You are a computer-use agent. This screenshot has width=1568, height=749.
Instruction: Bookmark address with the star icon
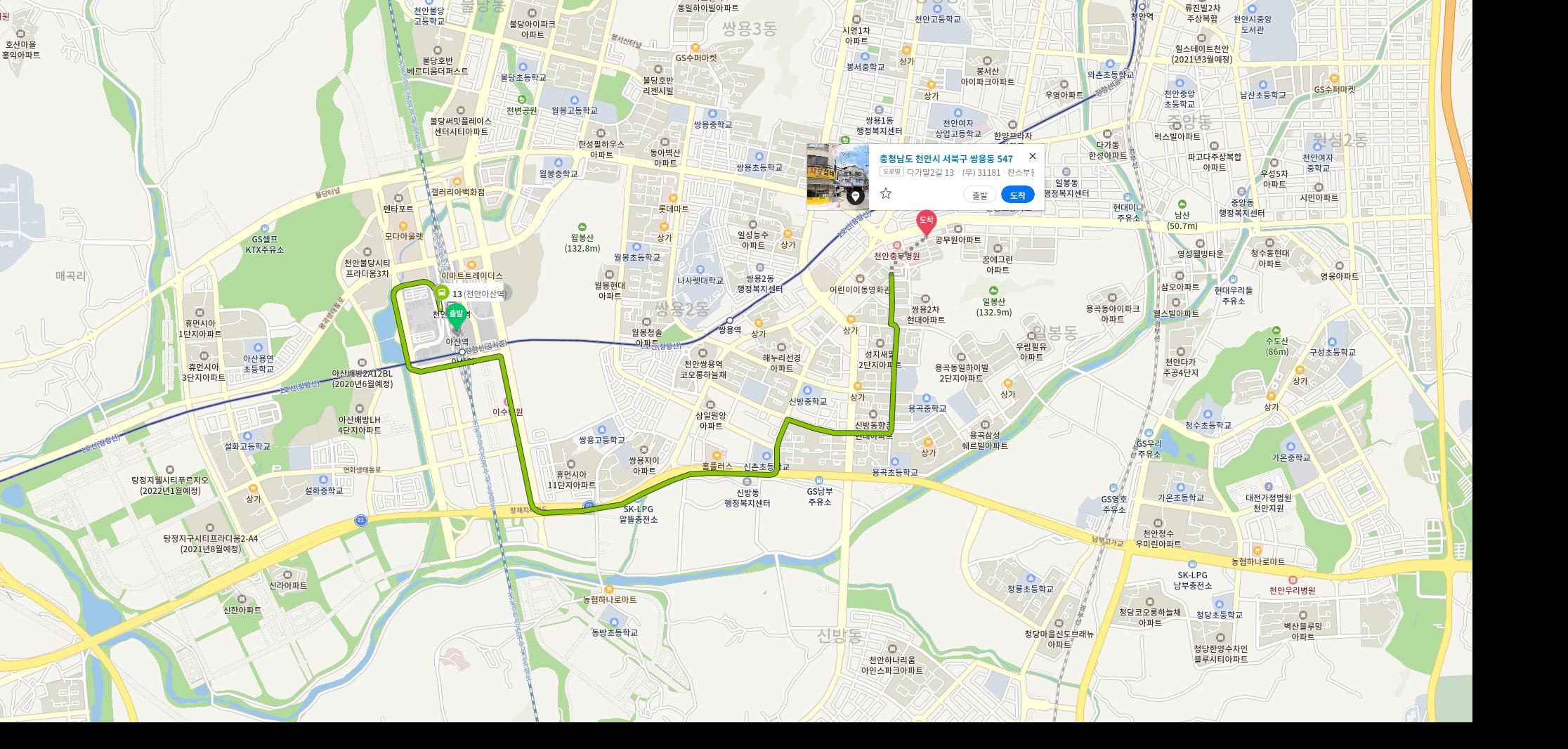886,194
